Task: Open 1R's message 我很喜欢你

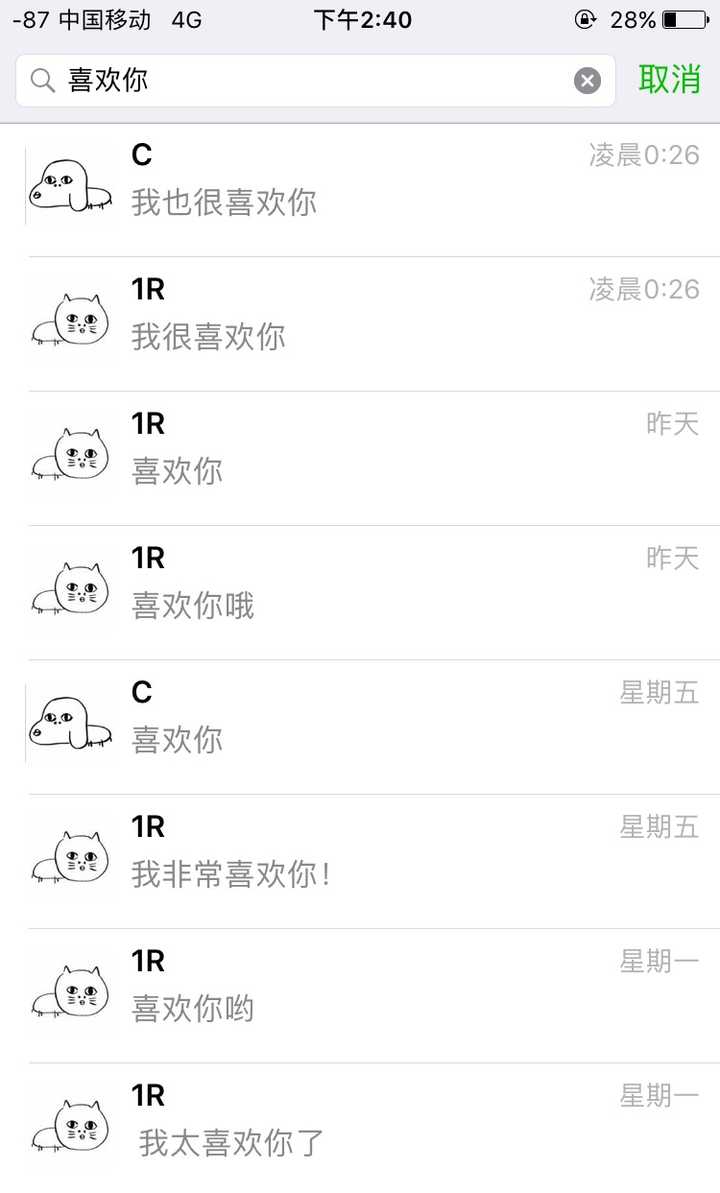Action: 360,324
